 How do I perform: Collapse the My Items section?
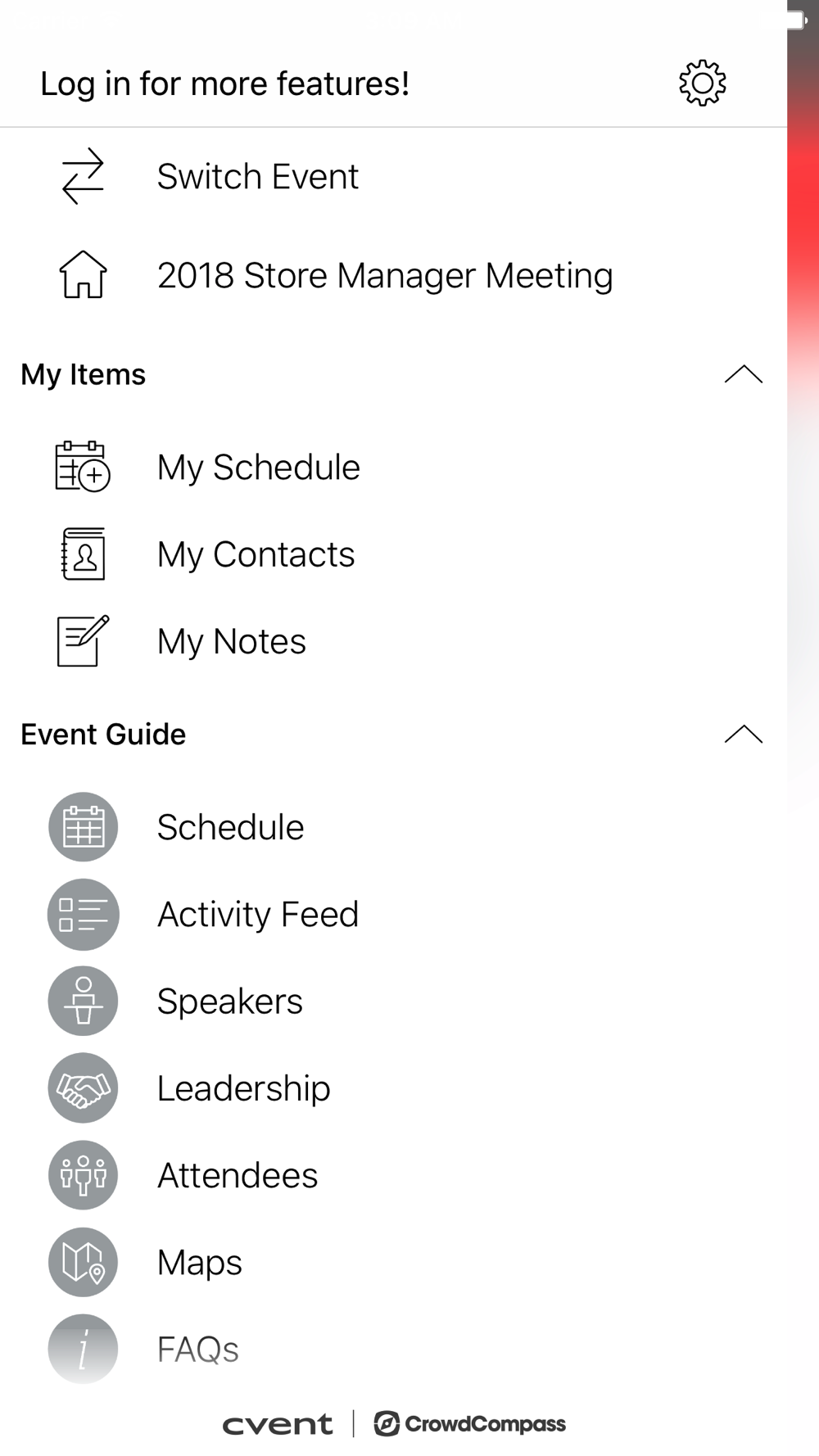pos(743,374)
